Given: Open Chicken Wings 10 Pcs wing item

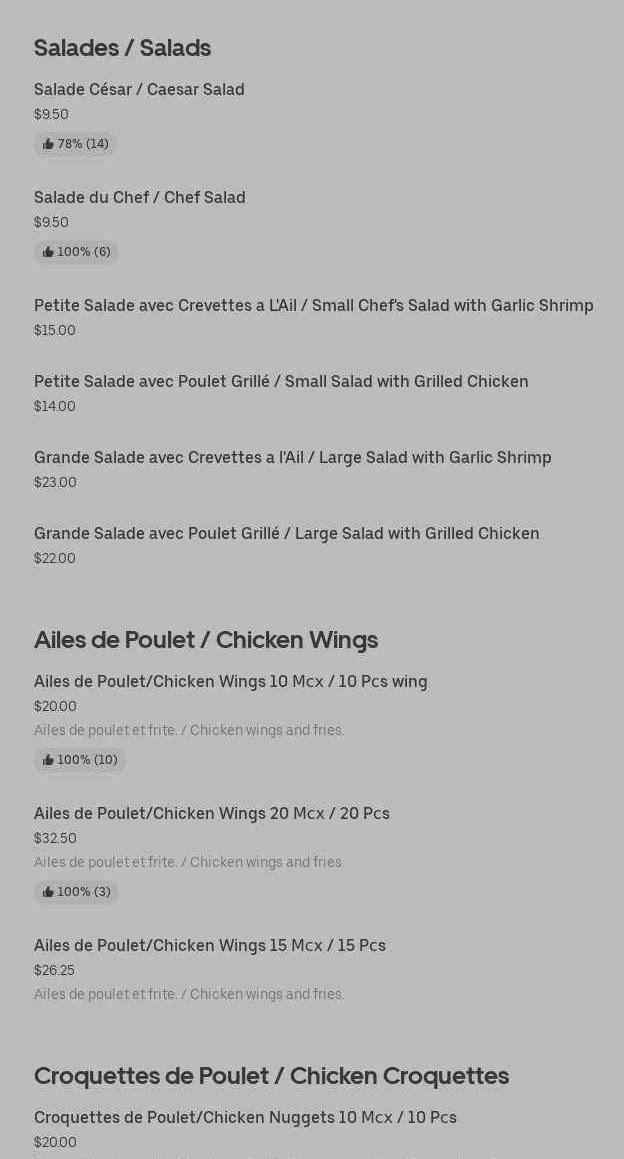Looking at the screenshot, I should point(230,682).
